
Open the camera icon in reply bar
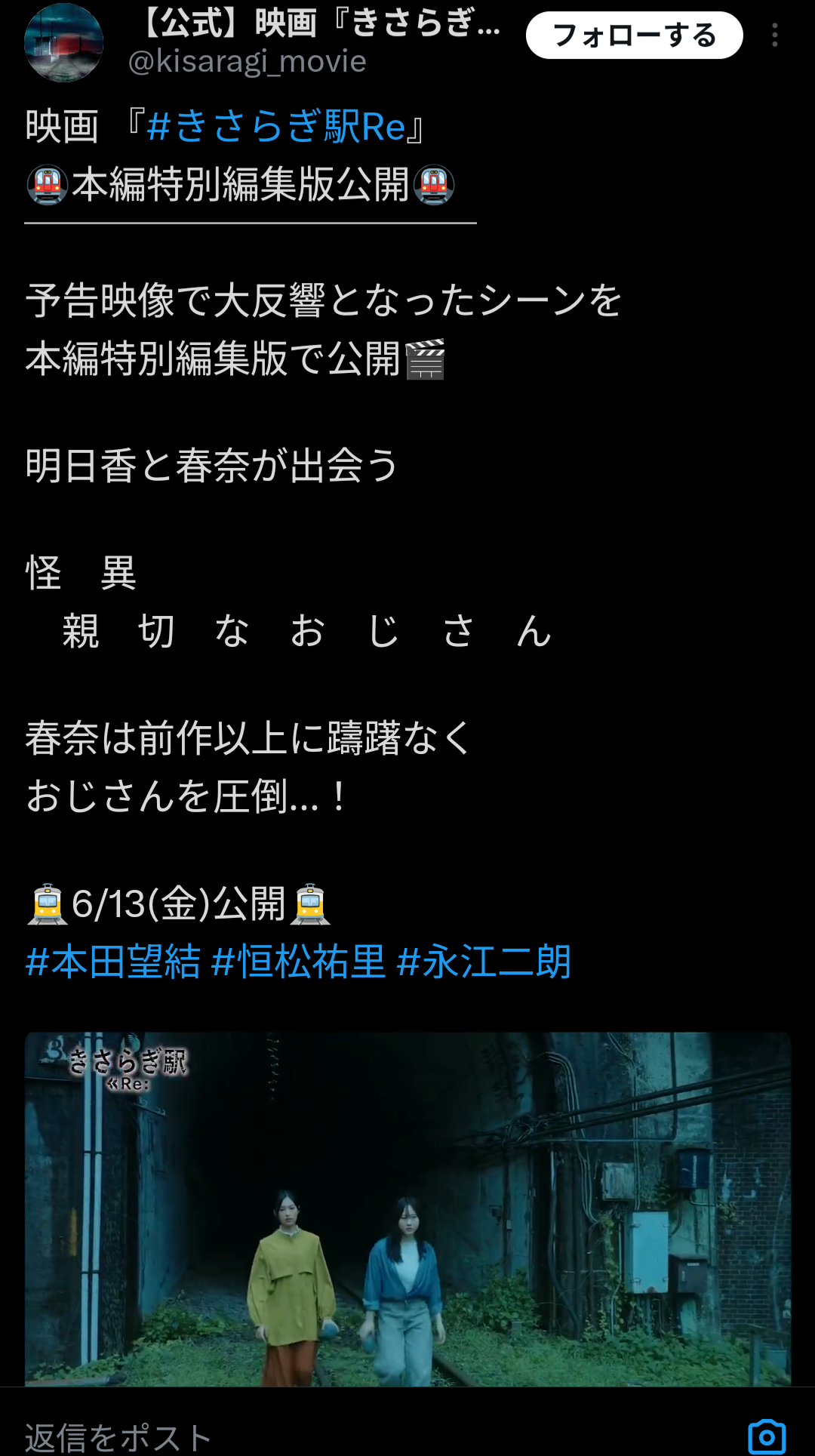click(767, 1436)
